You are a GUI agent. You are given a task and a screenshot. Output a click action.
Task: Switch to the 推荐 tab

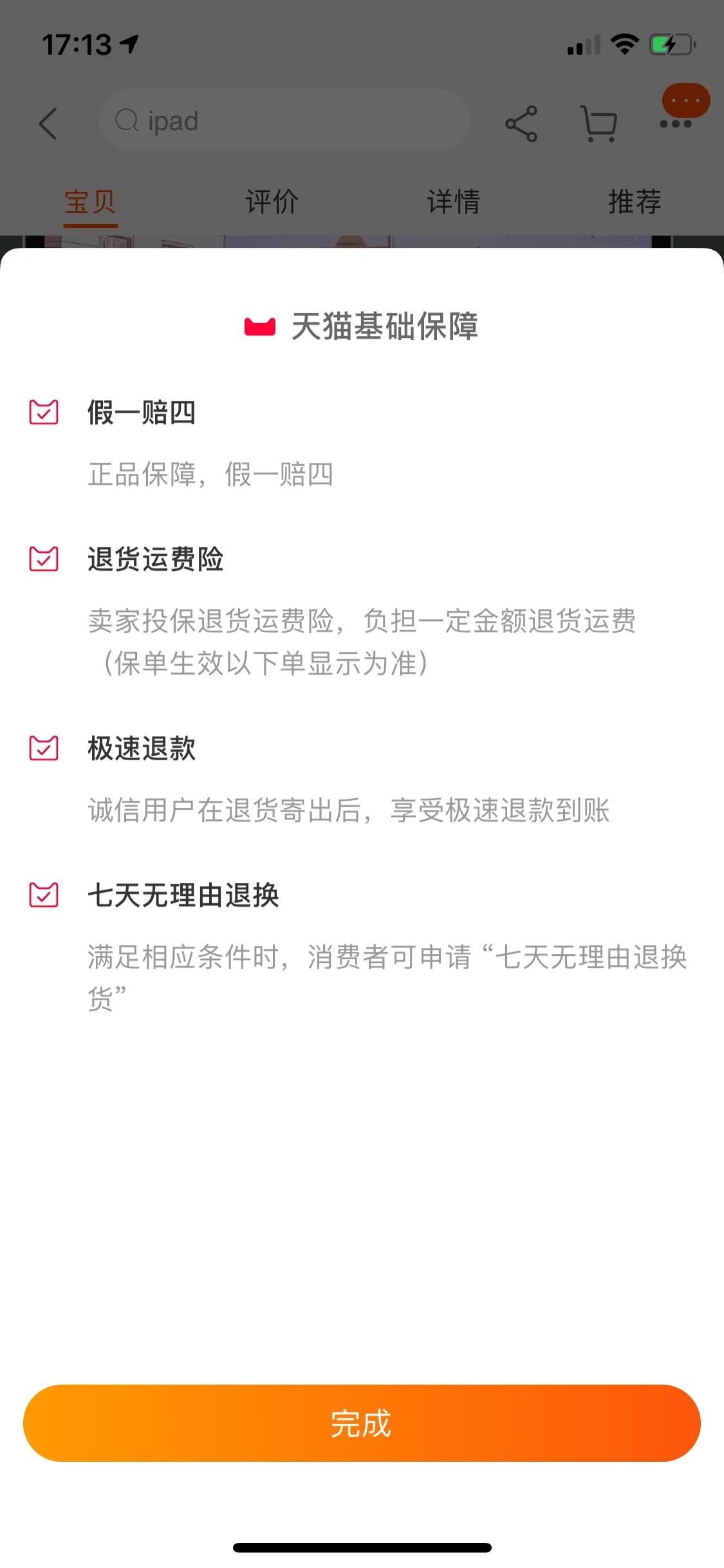(634, 201)
